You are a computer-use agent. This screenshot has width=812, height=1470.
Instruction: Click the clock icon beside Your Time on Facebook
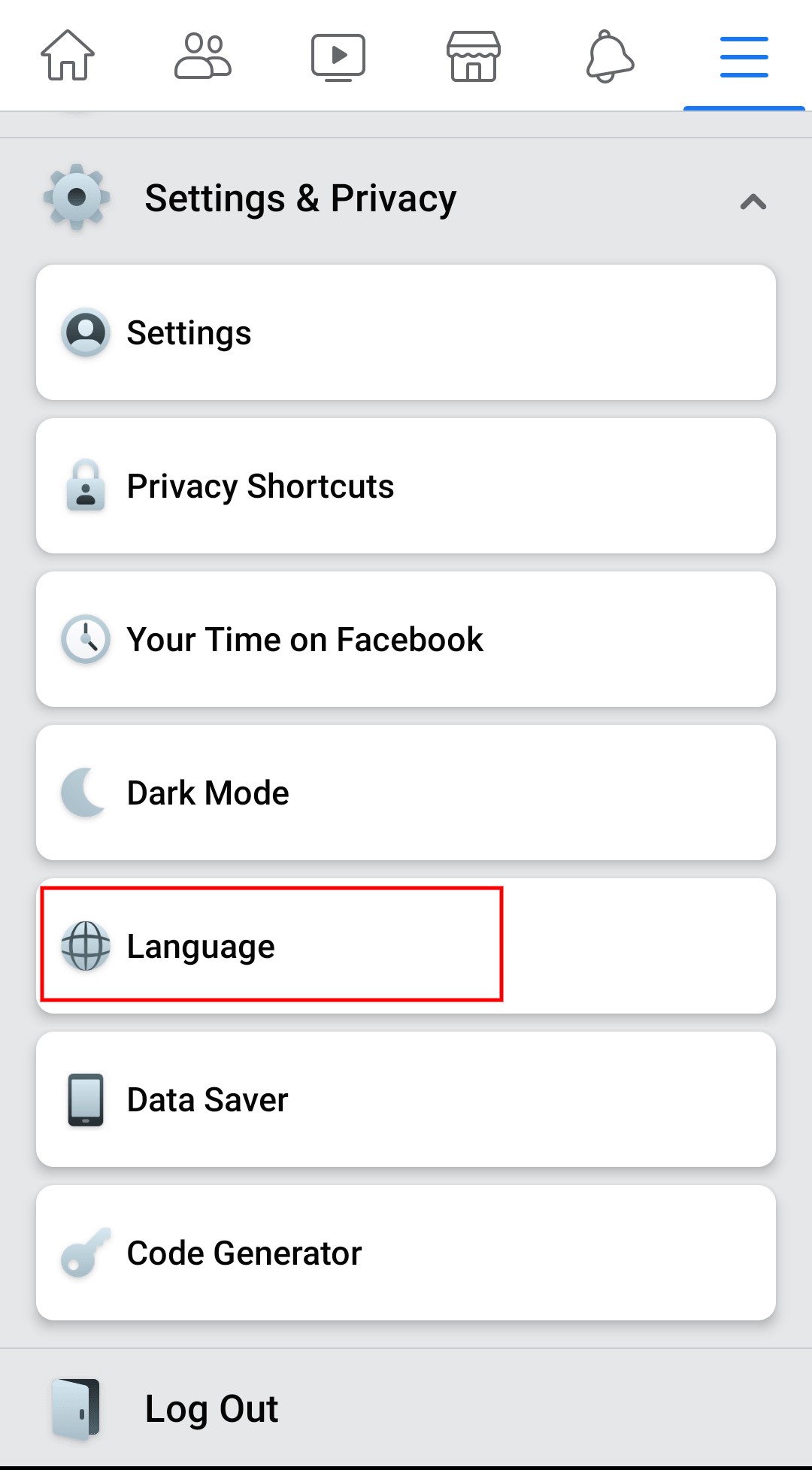85,639
